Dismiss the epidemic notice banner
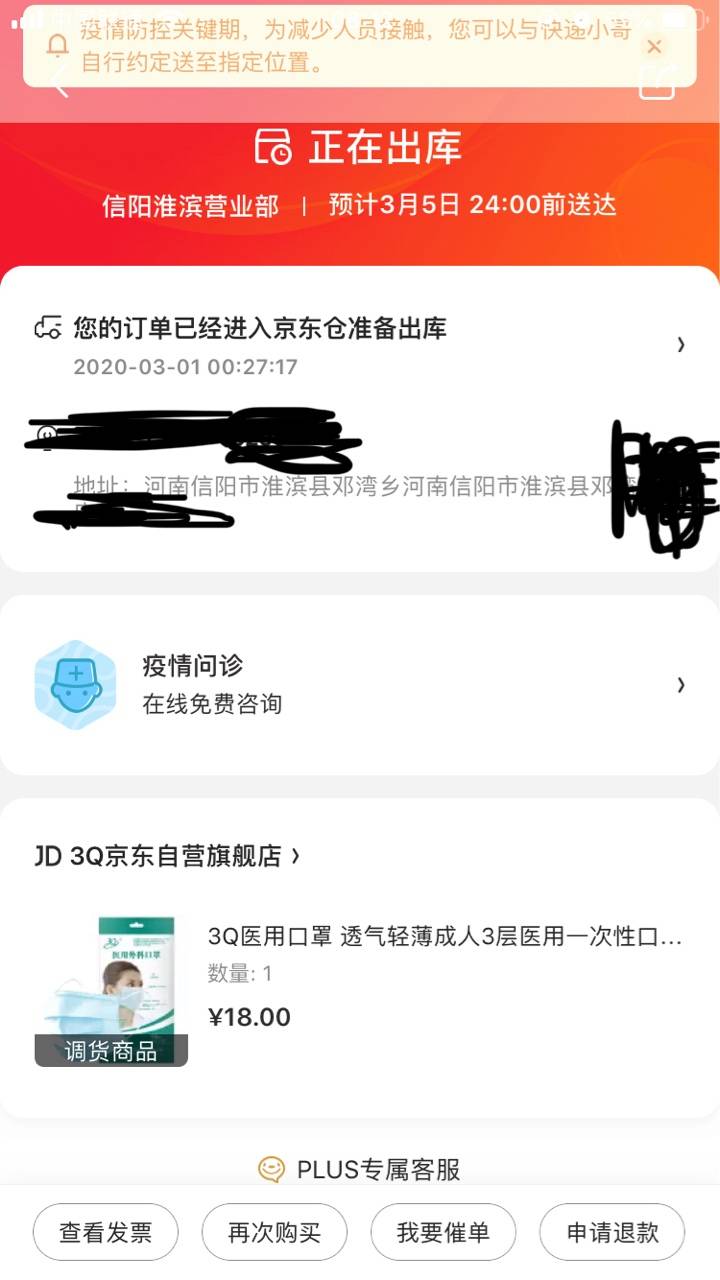 [654, 46]
